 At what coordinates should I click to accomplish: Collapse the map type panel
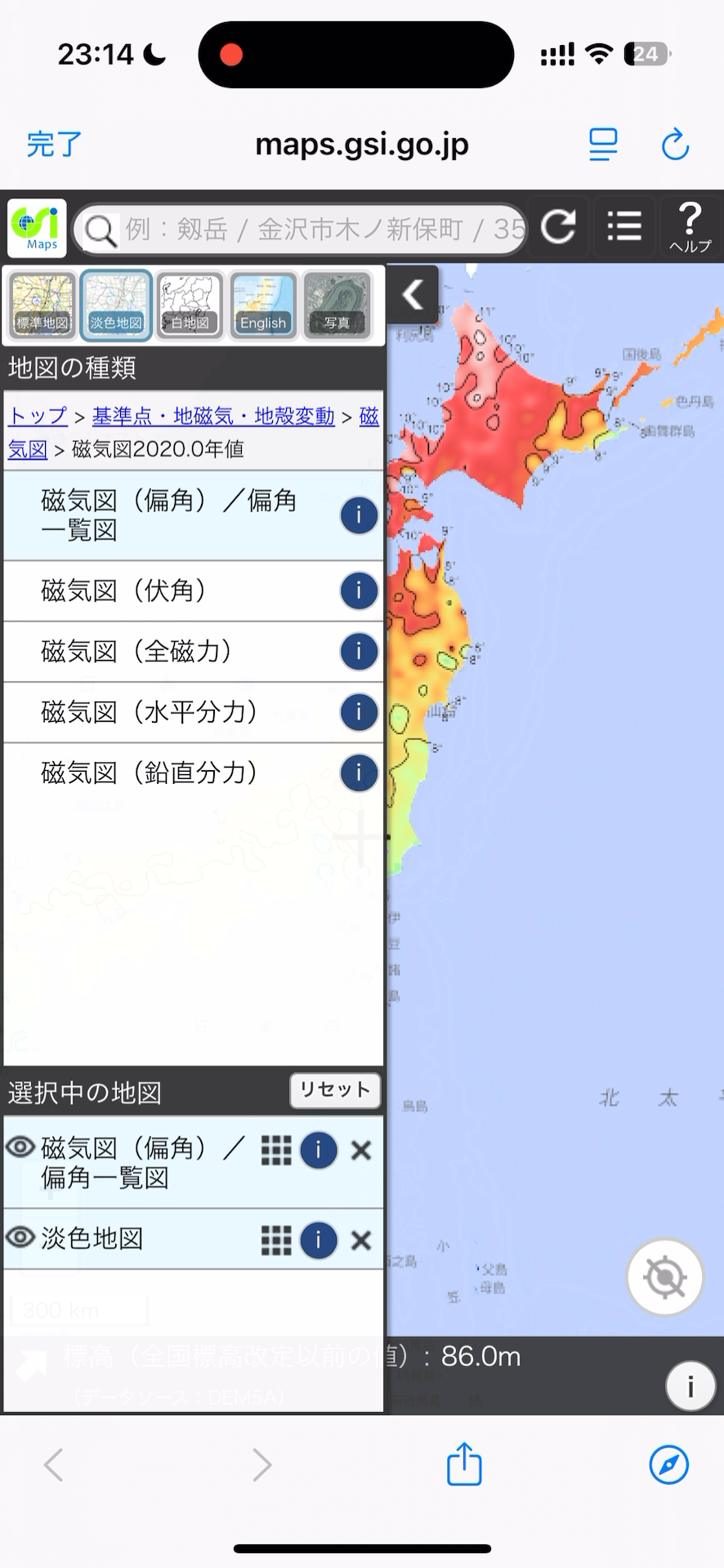click(x=413, y=294)
